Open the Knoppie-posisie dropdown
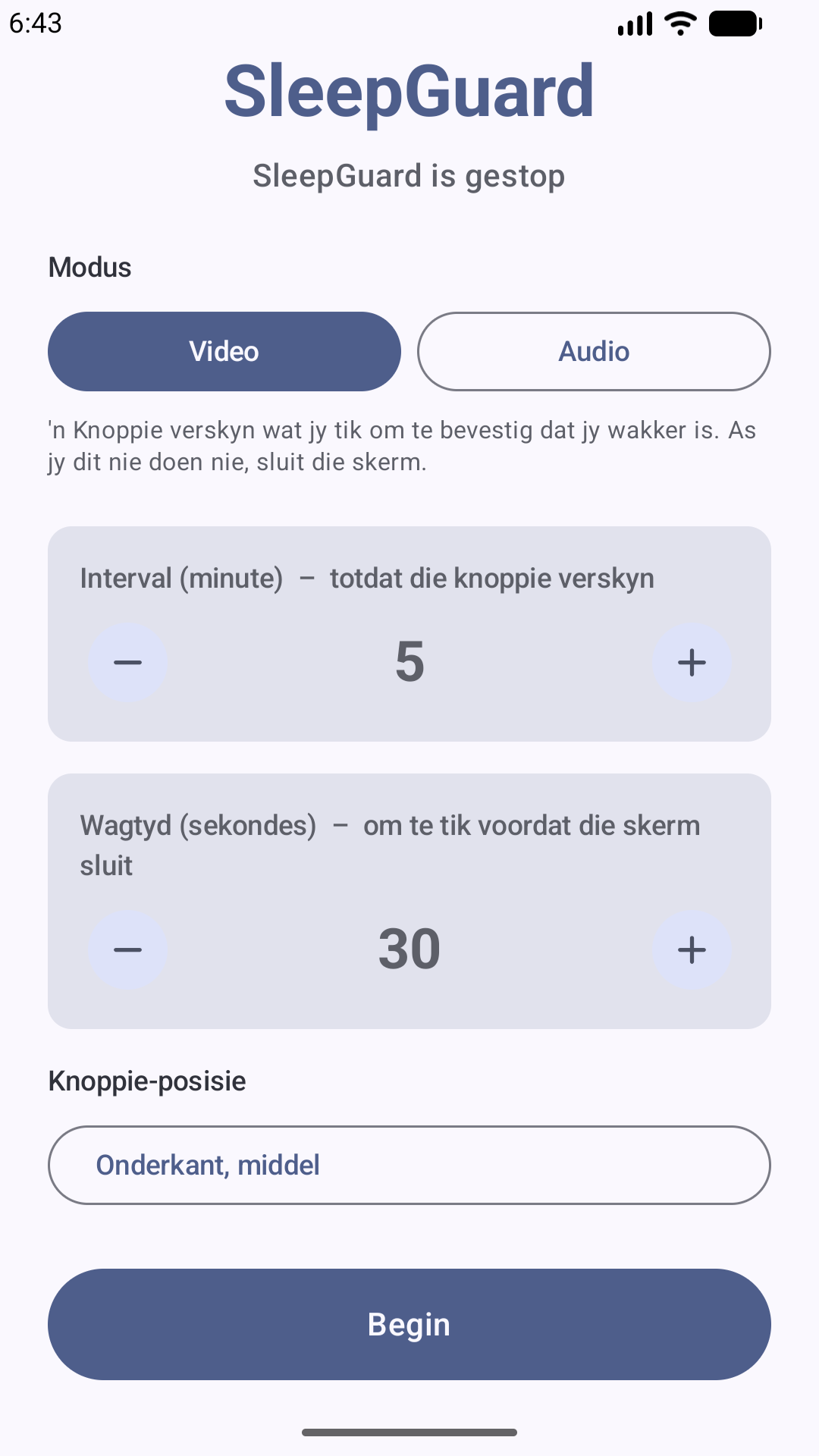 point(409,1165)
